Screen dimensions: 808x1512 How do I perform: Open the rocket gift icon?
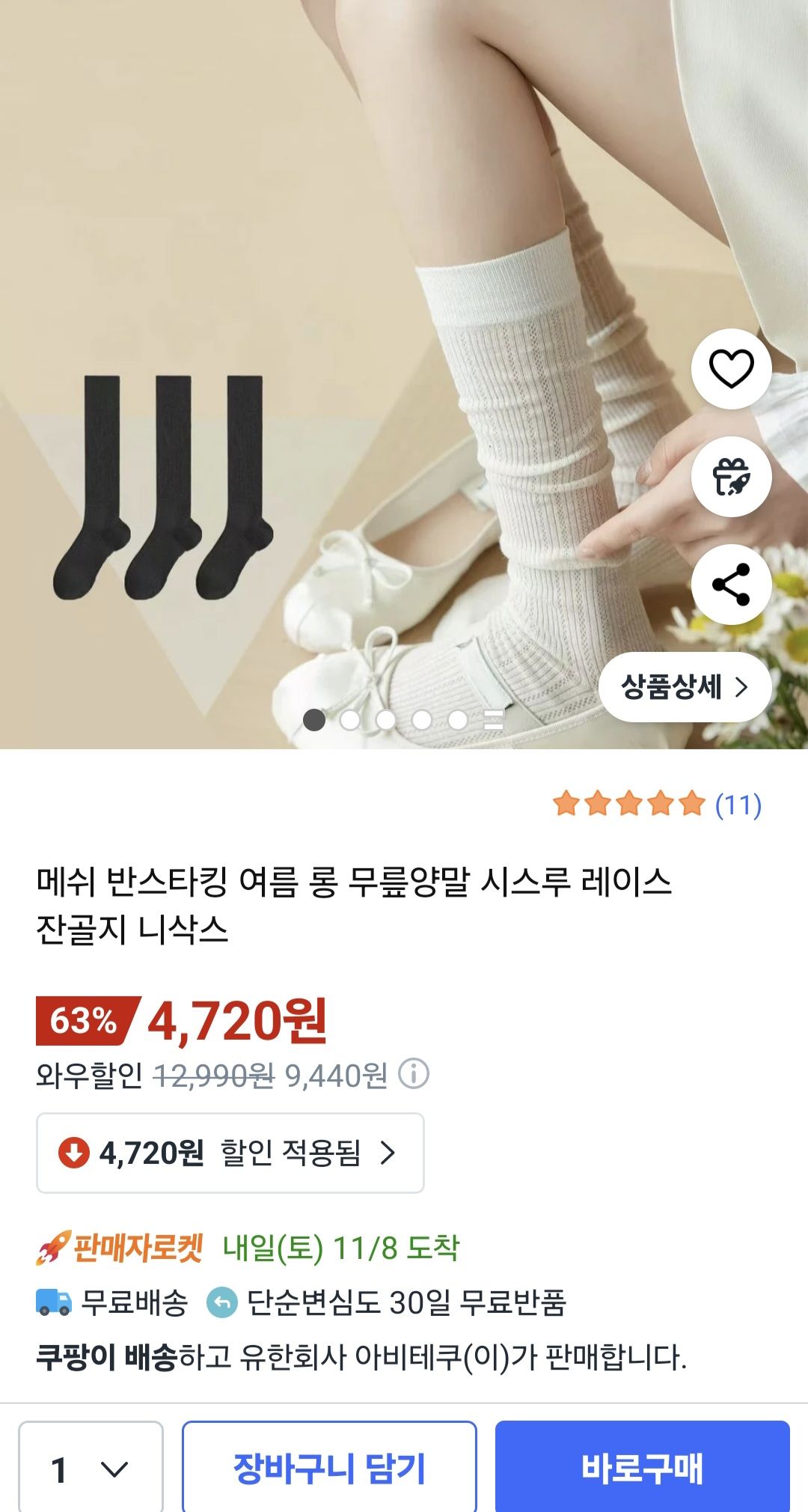[731, 477]
